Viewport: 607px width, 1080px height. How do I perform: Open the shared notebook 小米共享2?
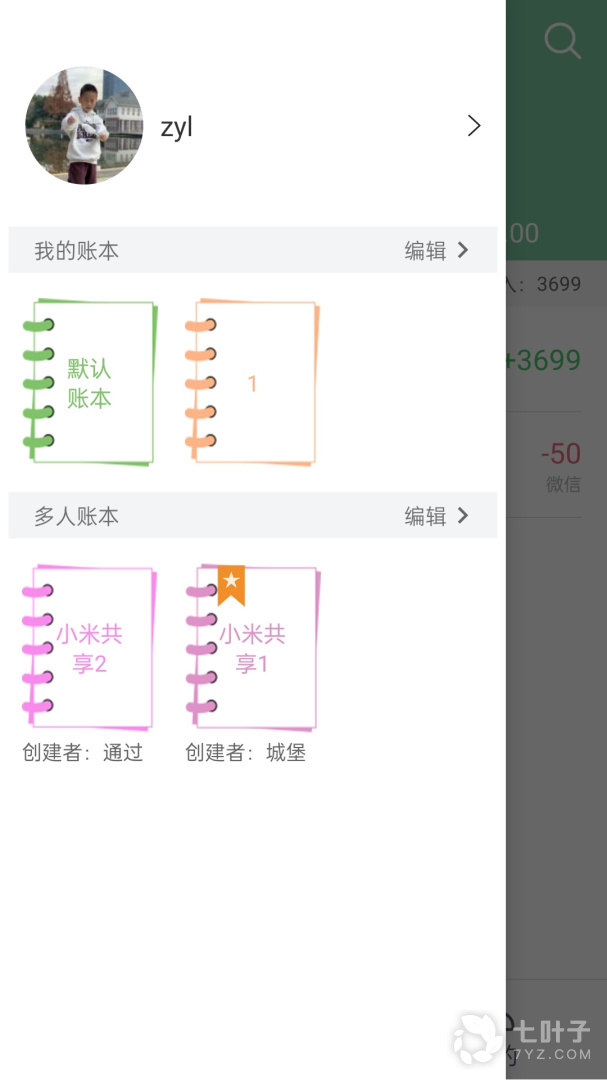click(90, 648)
